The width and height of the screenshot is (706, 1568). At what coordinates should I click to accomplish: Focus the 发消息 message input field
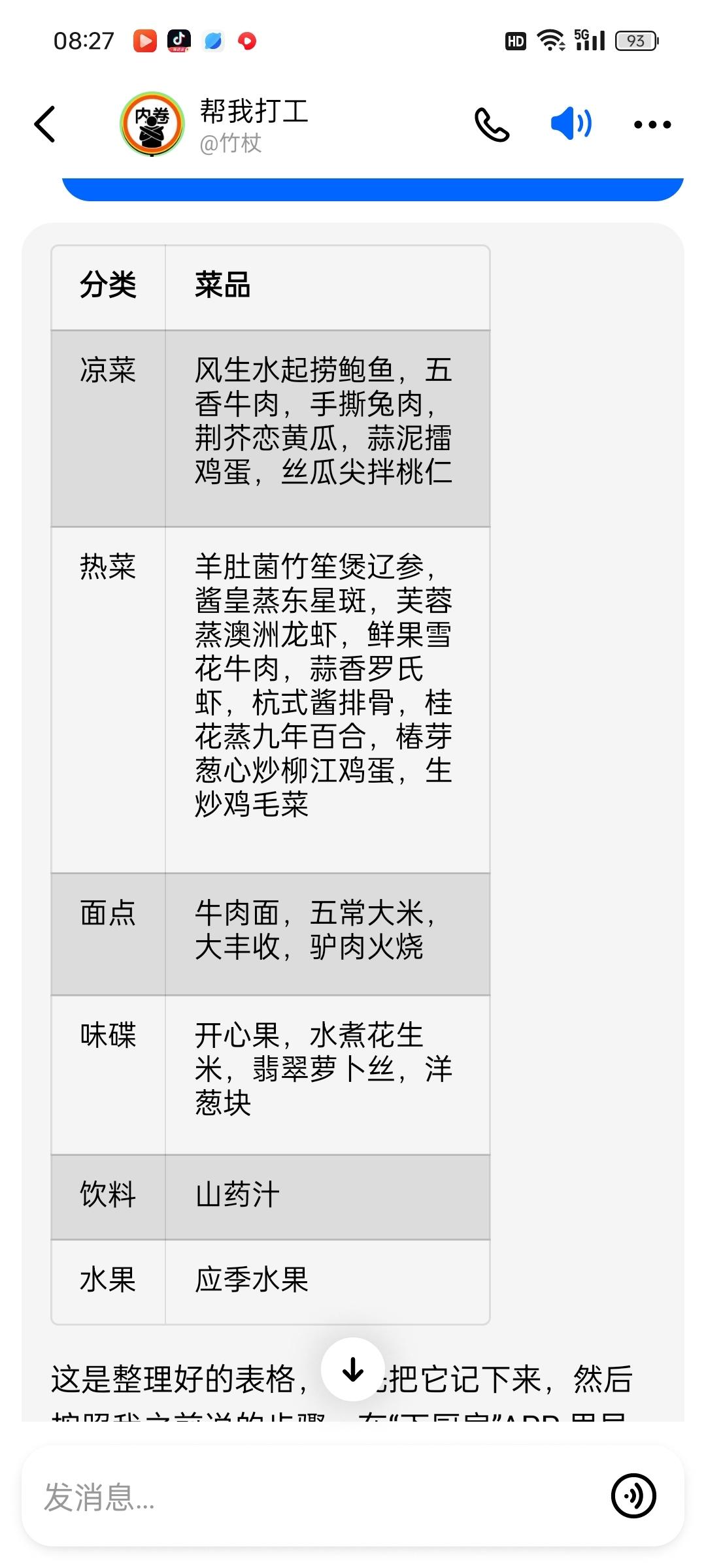314,1496
